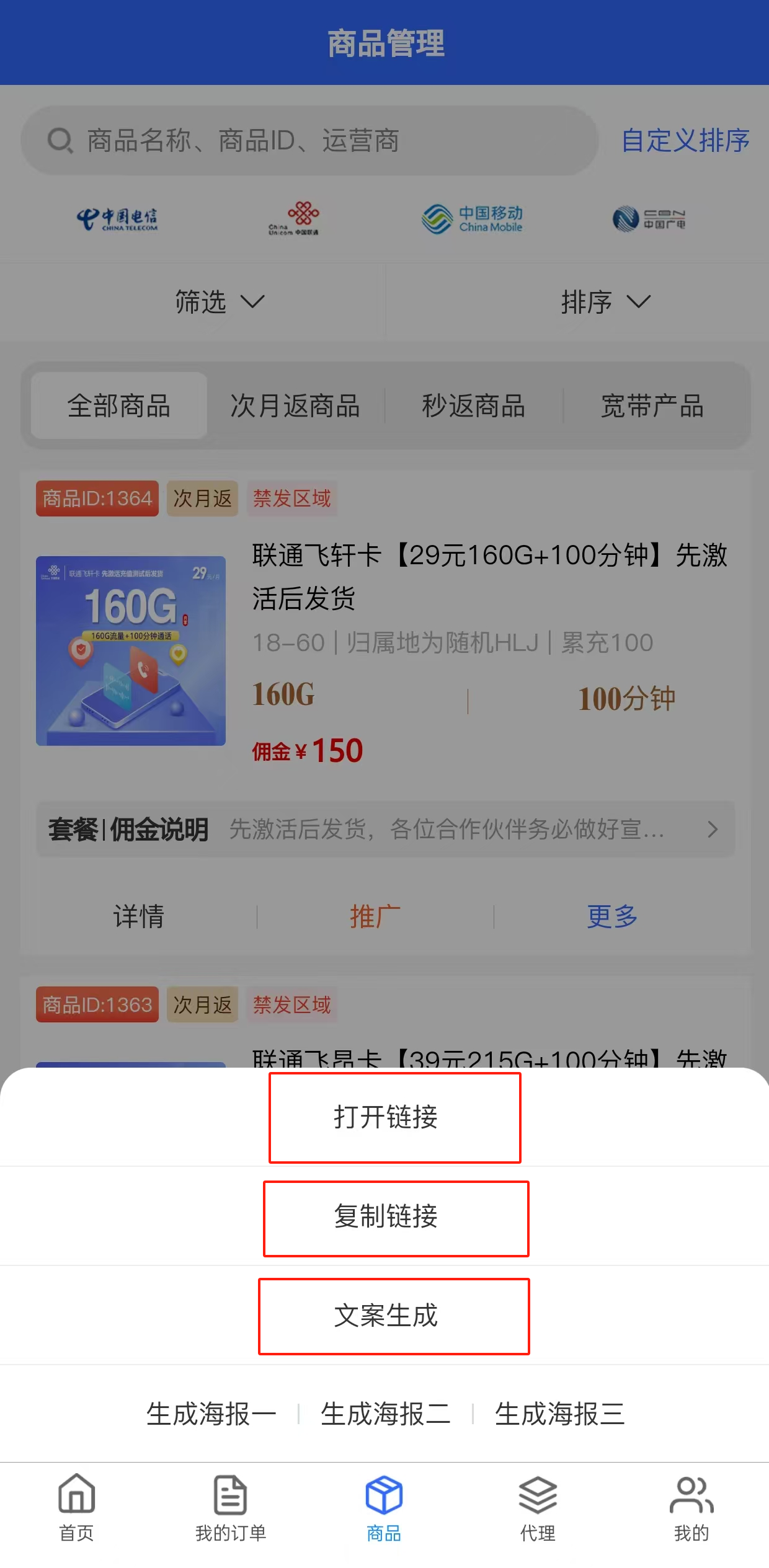Select the 宽带产品 tab
The width and height of the screenshot is (769, 1568).
click(652, 406)
